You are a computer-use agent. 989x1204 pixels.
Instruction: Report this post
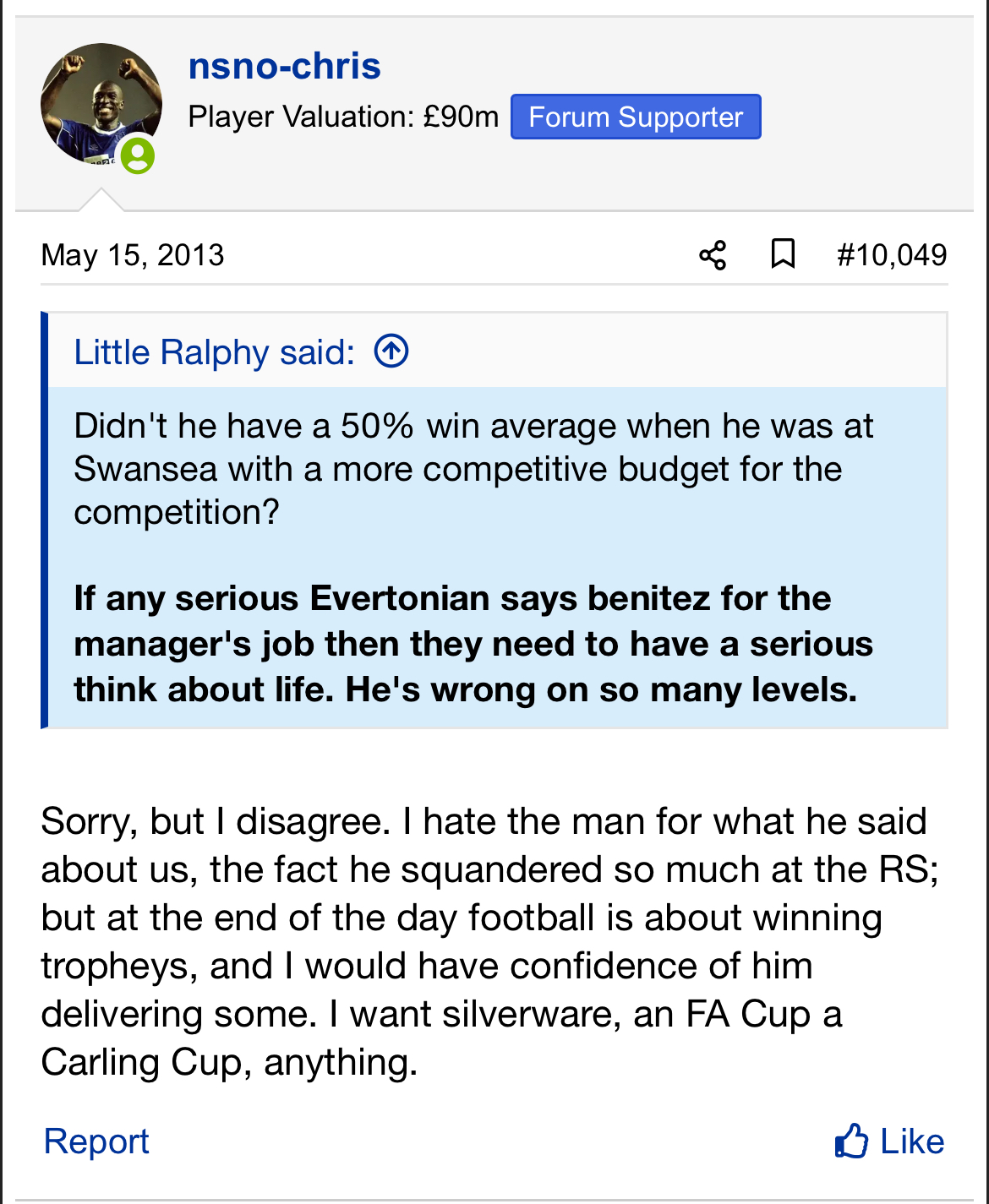click(96, 1141)
